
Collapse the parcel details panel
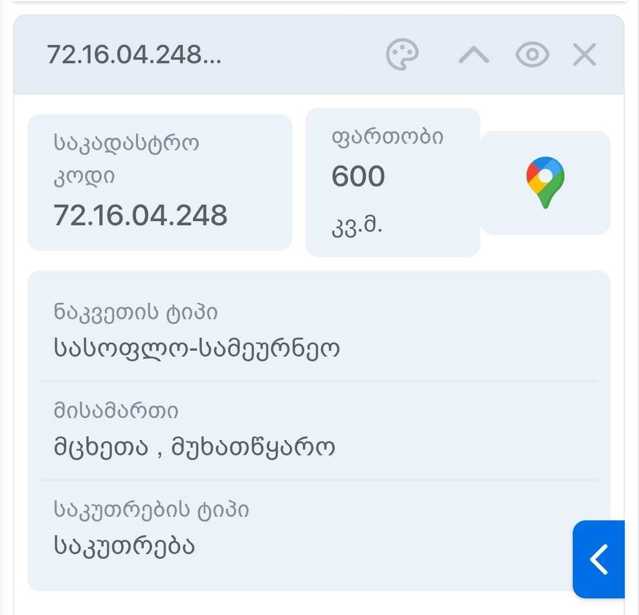click(474, 55)
